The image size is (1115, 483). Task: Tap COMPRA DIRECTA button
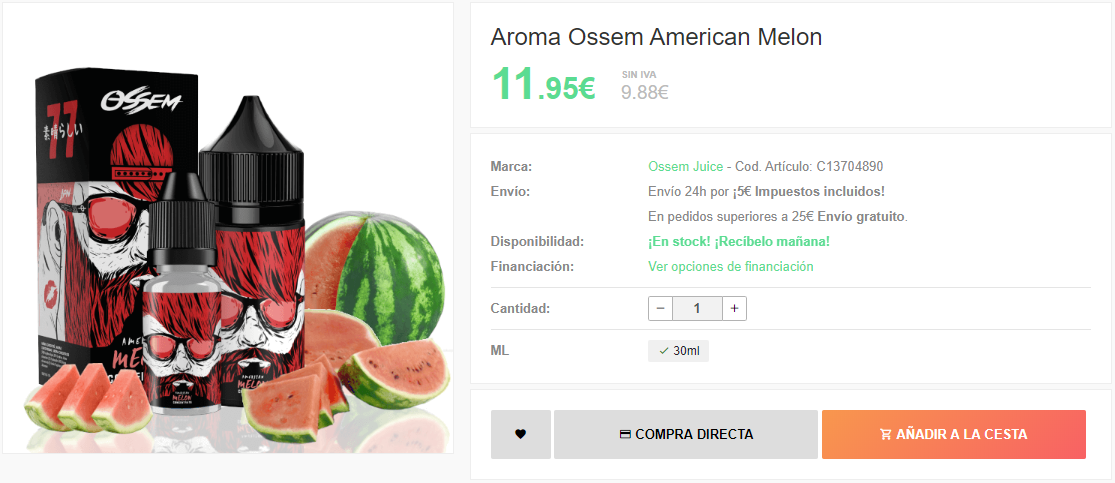tap(686, 434)
